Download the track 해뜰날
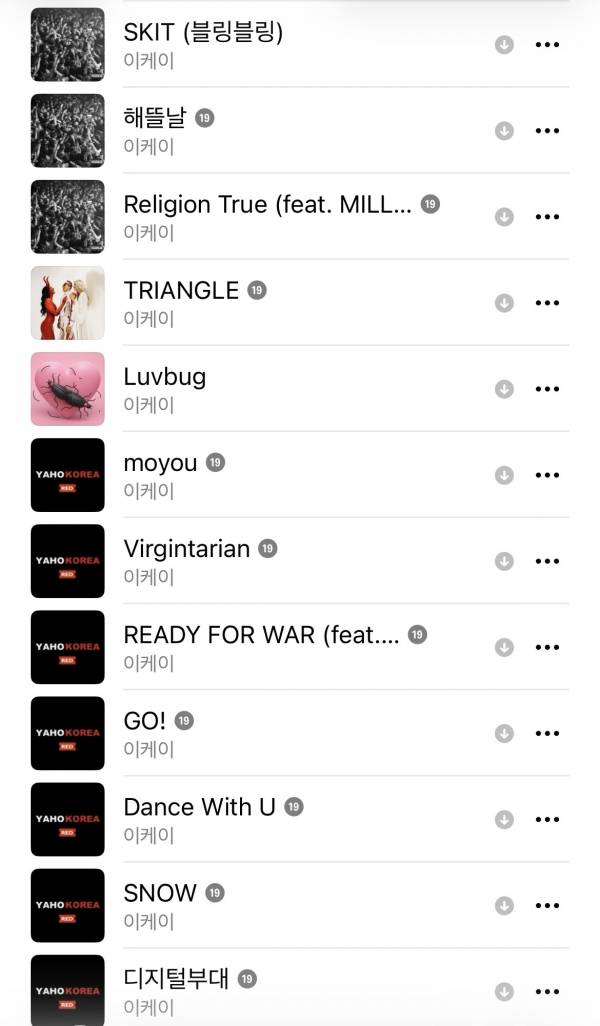The width and height of the screenshot is (600, 1026). pos(505,131)
